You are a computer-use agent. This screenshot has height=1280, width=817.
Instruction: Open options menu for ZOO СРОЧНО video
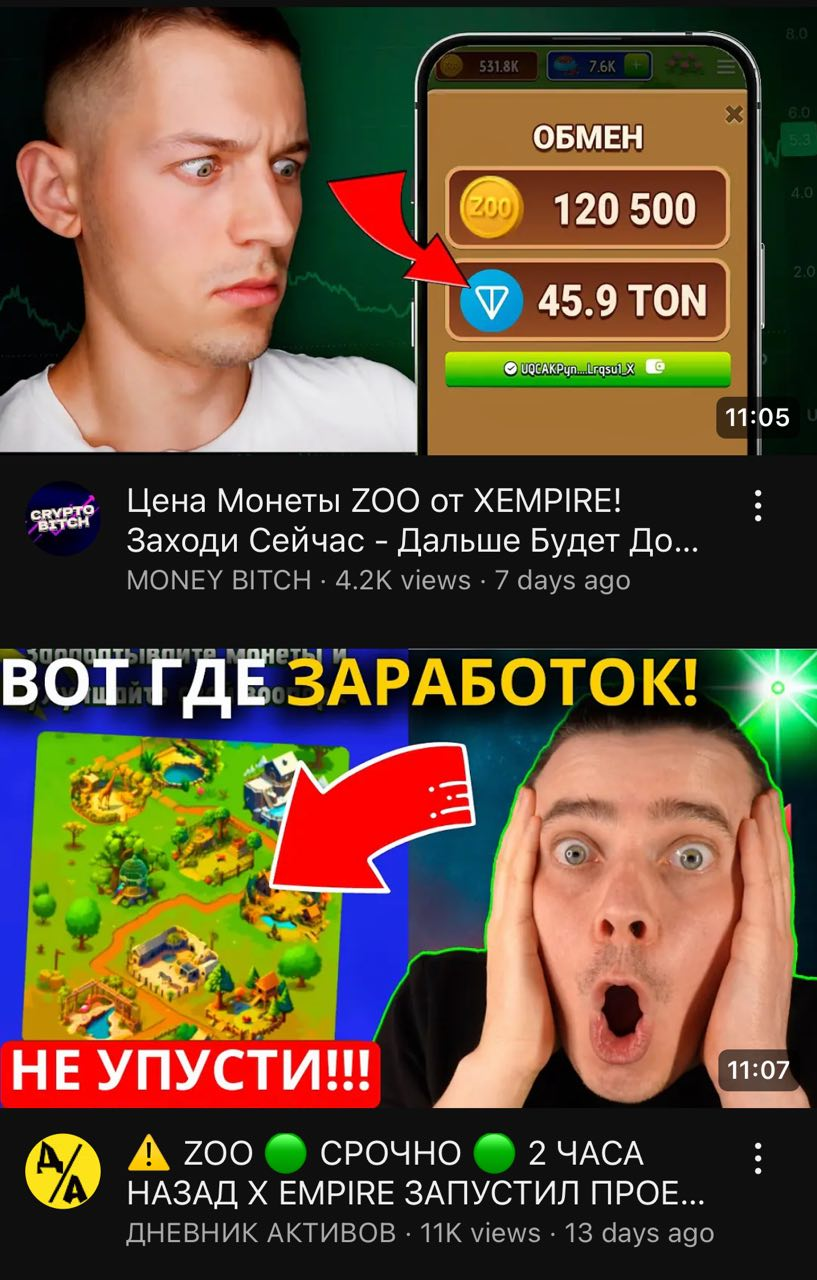point(758,1159)
